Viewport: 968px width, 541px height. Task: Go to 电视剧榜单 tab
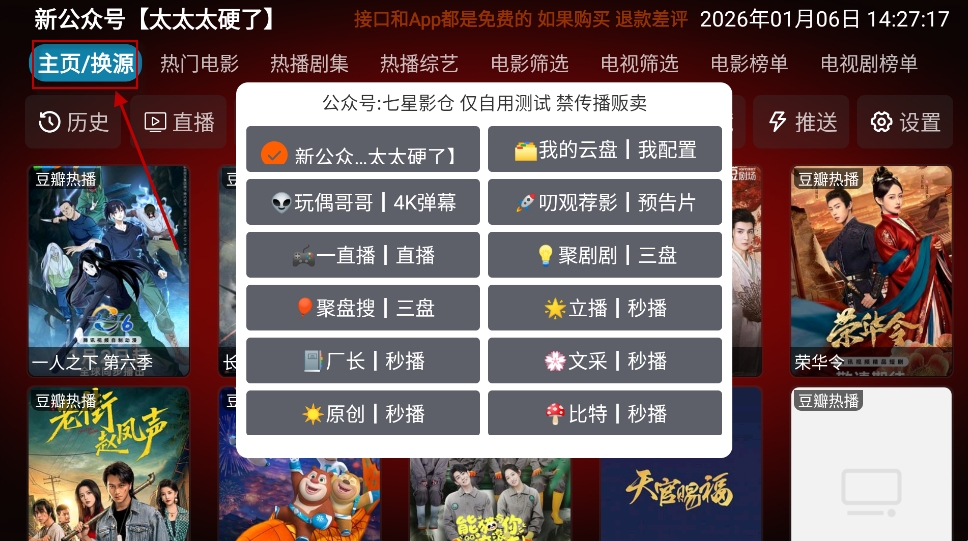pos(868,64)
